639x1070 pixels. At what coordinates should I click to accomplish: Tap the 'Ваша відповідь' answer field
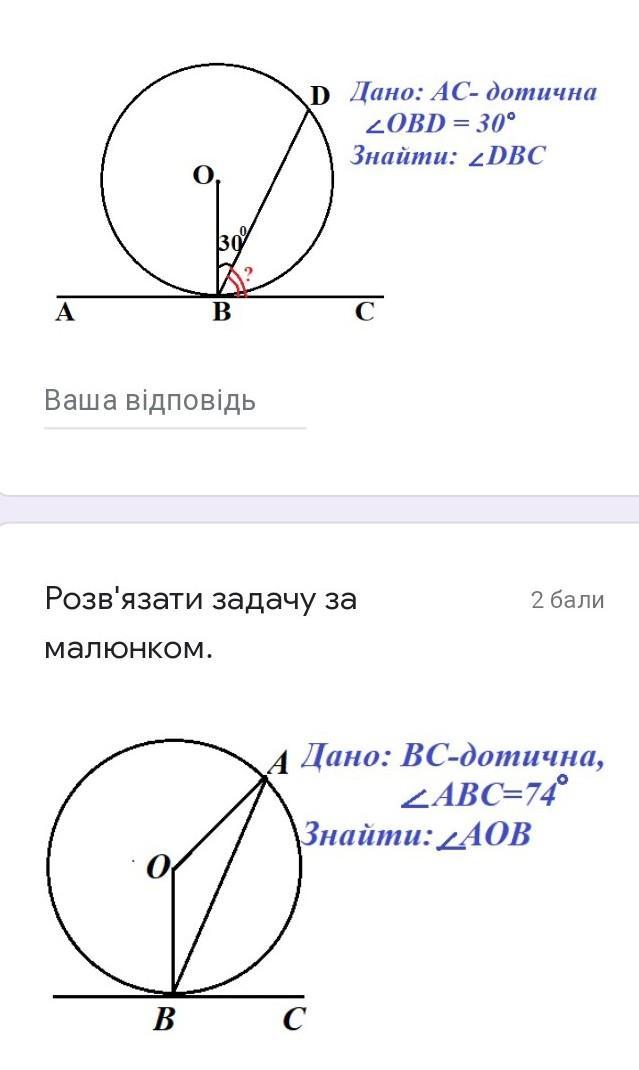[x=174, y=402]
